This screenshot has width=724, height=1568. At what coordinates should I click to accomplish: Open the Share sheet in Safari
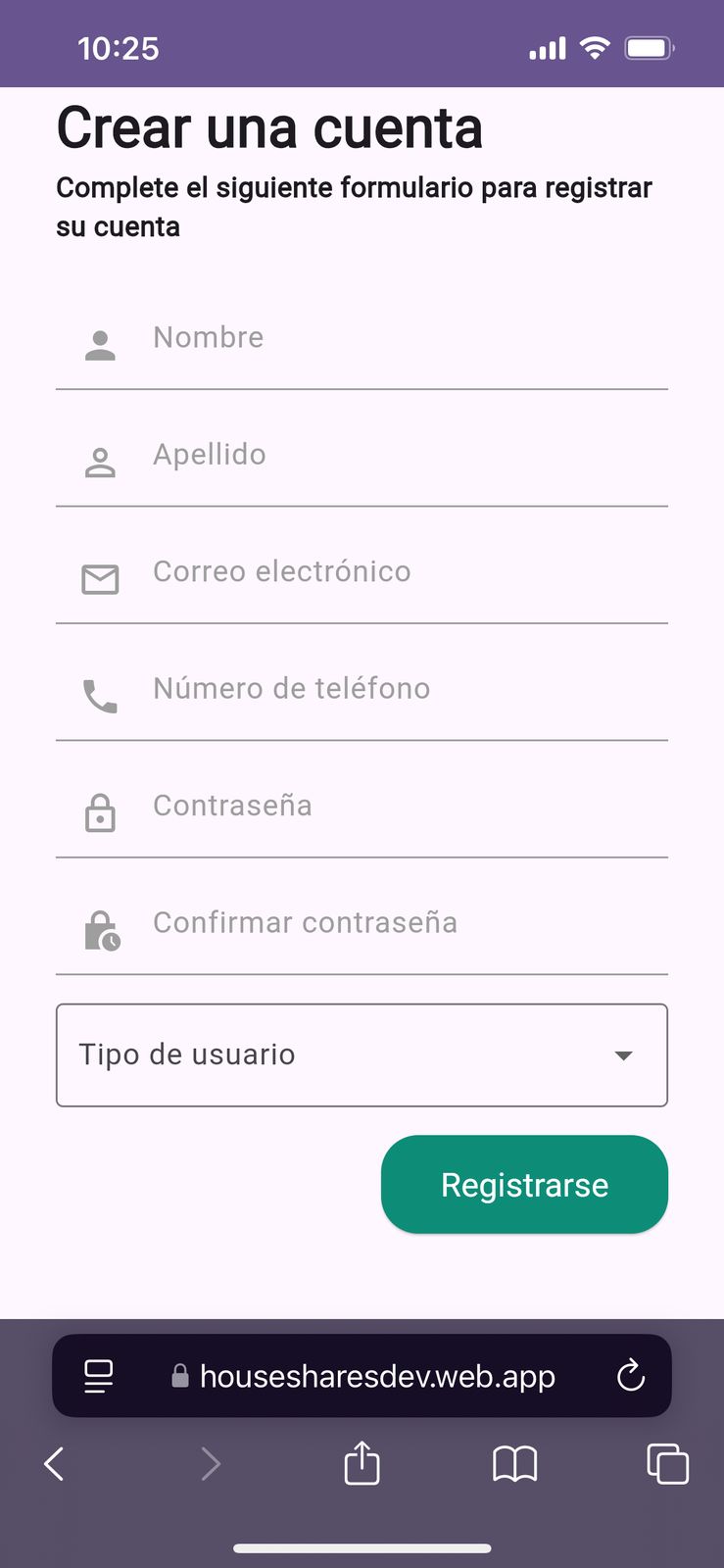tap(362, 1463)
